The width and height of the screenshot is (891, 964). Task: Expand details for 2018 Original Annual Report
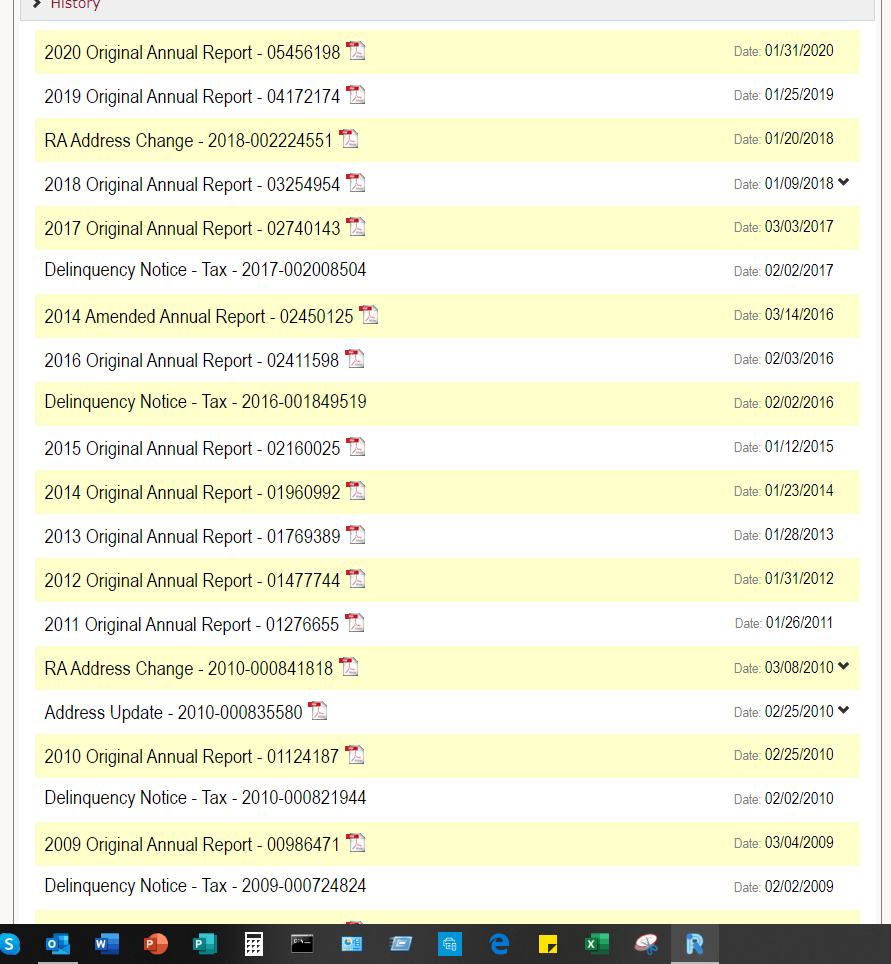point(843,183)
